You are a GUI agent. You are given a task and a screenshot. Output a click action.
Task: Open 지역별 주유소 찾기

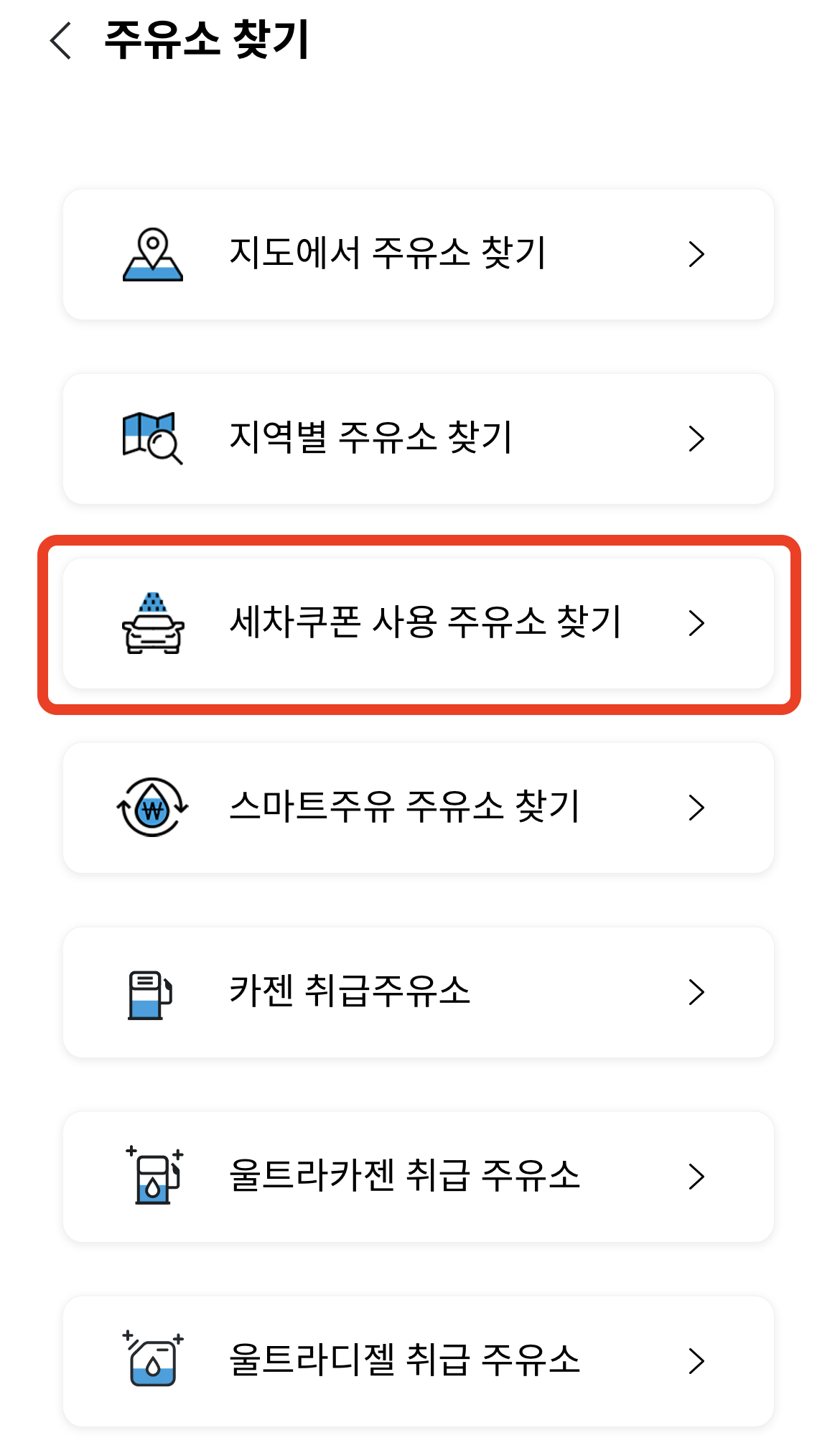419,439
